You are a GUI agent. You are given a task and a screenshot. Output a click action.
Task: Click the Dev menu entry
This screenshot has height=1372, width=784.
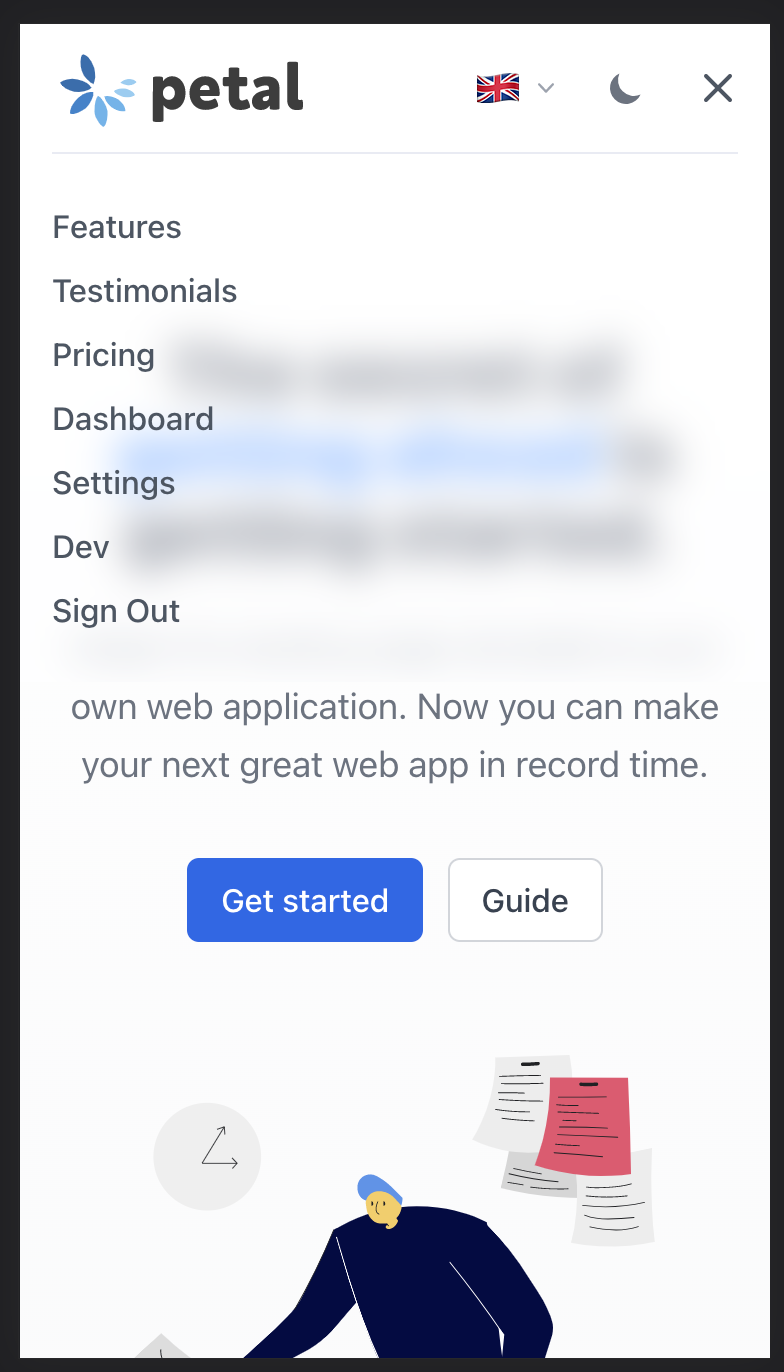coord(80,547)
